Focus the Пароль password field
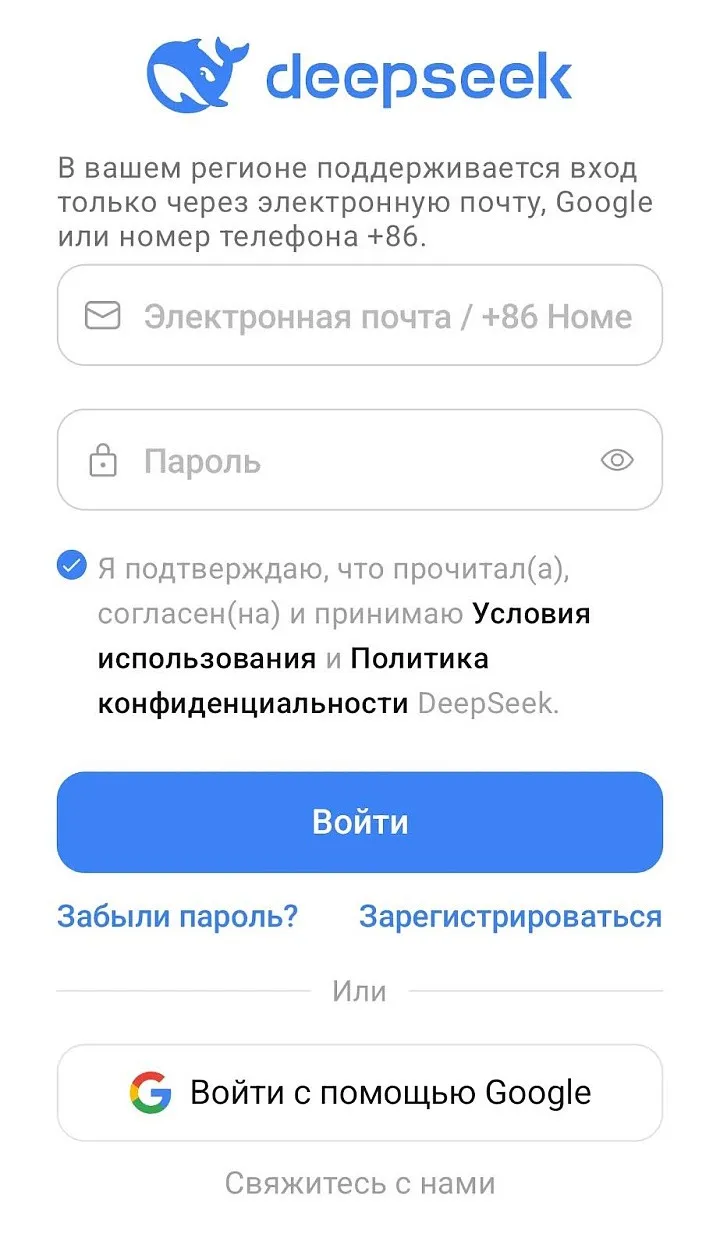Screen dimensions: 720x1248 [360, 460]
